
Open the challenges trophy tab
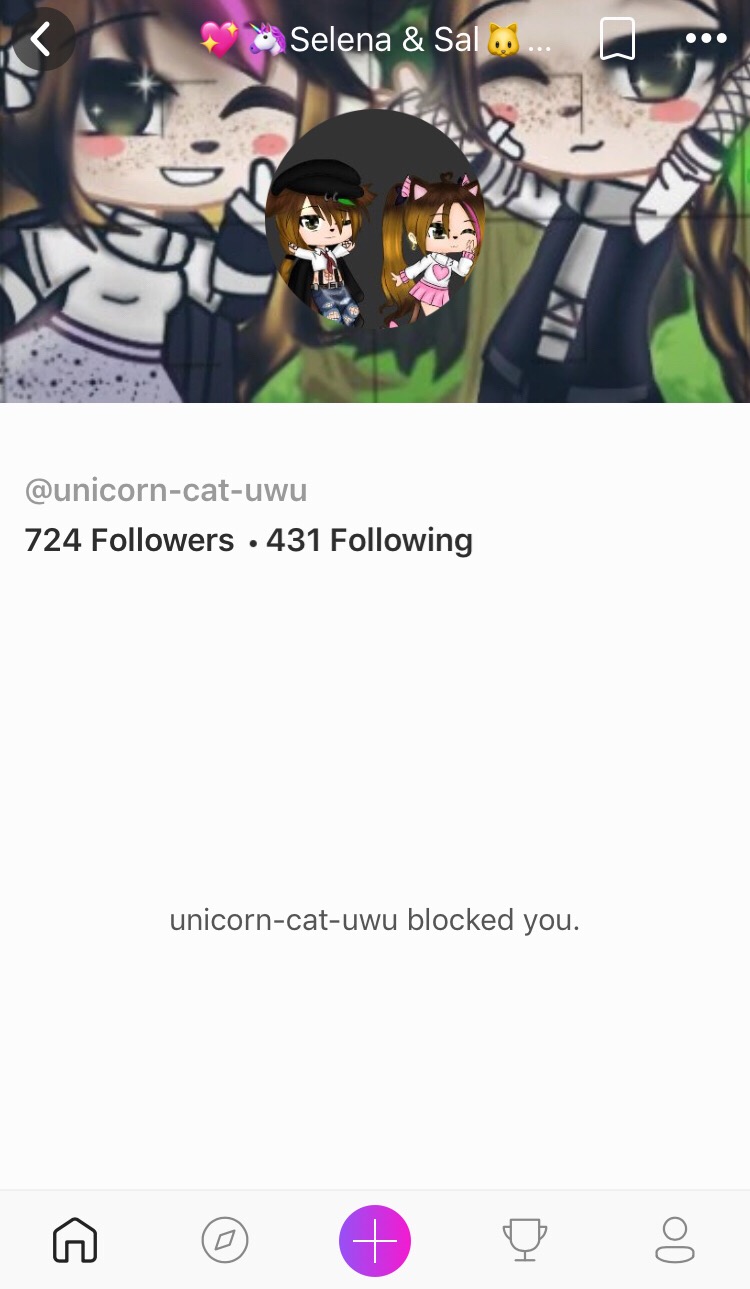tap(525, 1241)
